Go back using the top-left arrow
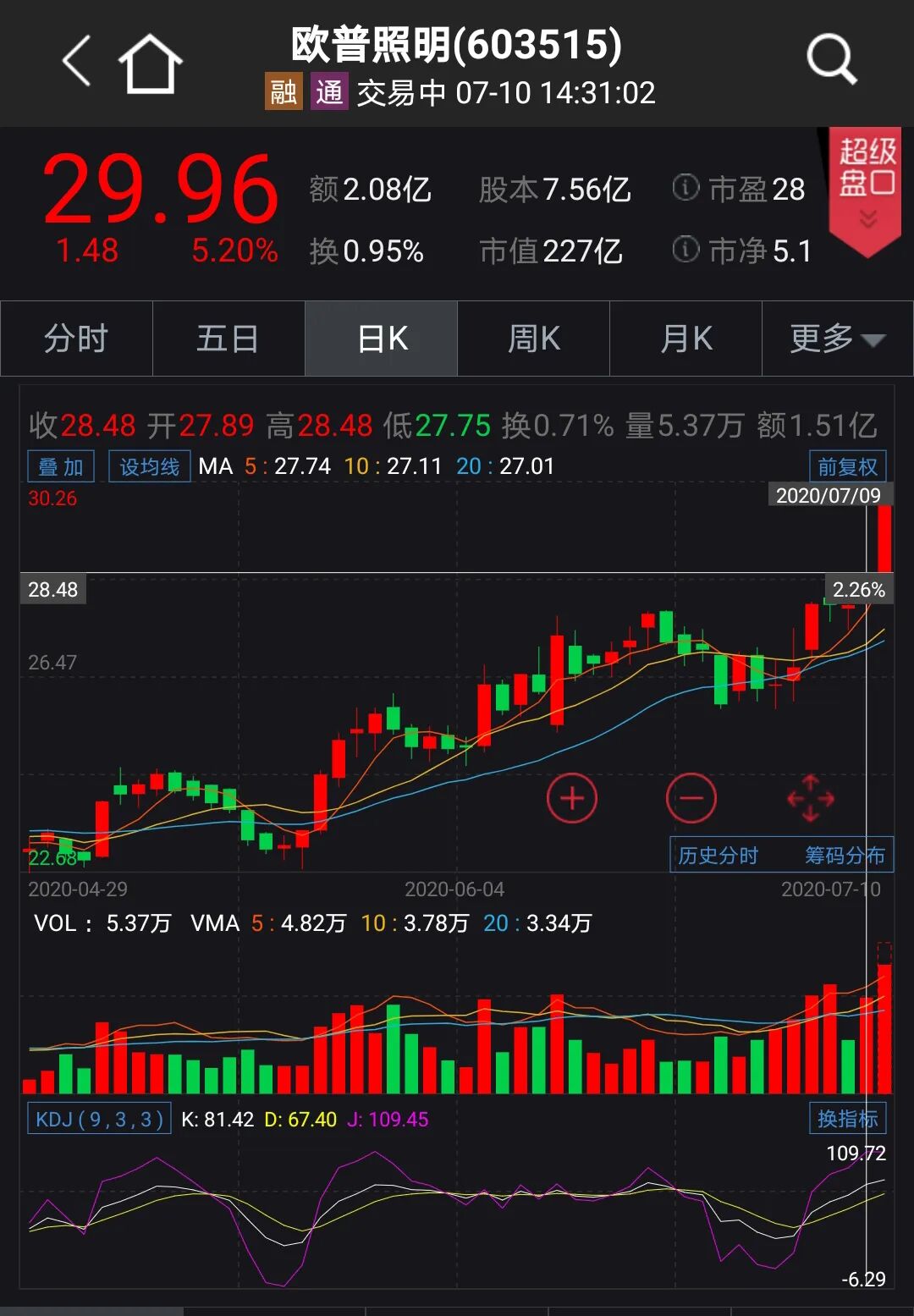914x1316 pixels. (77, 61)
